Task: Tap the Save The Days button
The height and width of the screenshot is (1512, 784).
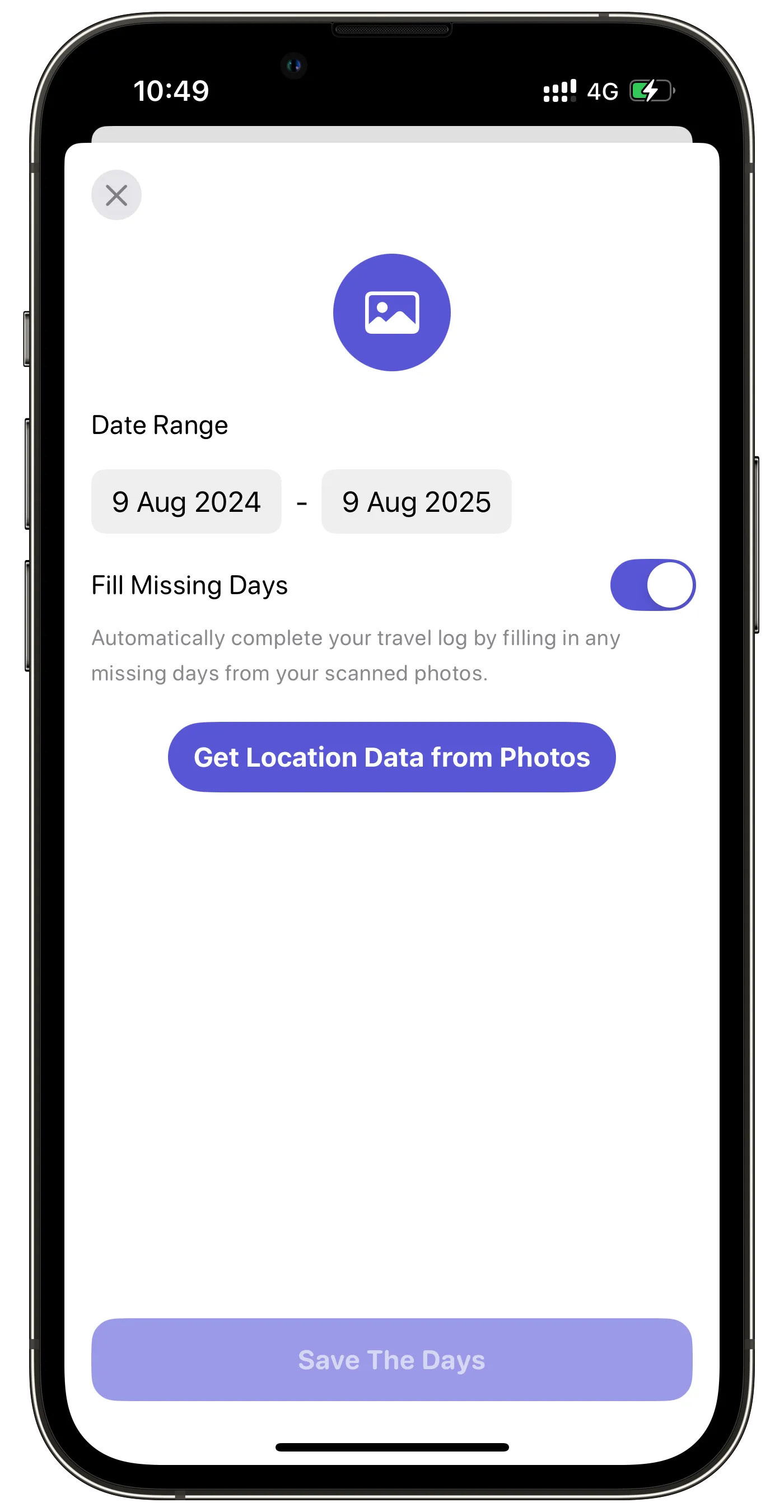Action: [391, 1359]
